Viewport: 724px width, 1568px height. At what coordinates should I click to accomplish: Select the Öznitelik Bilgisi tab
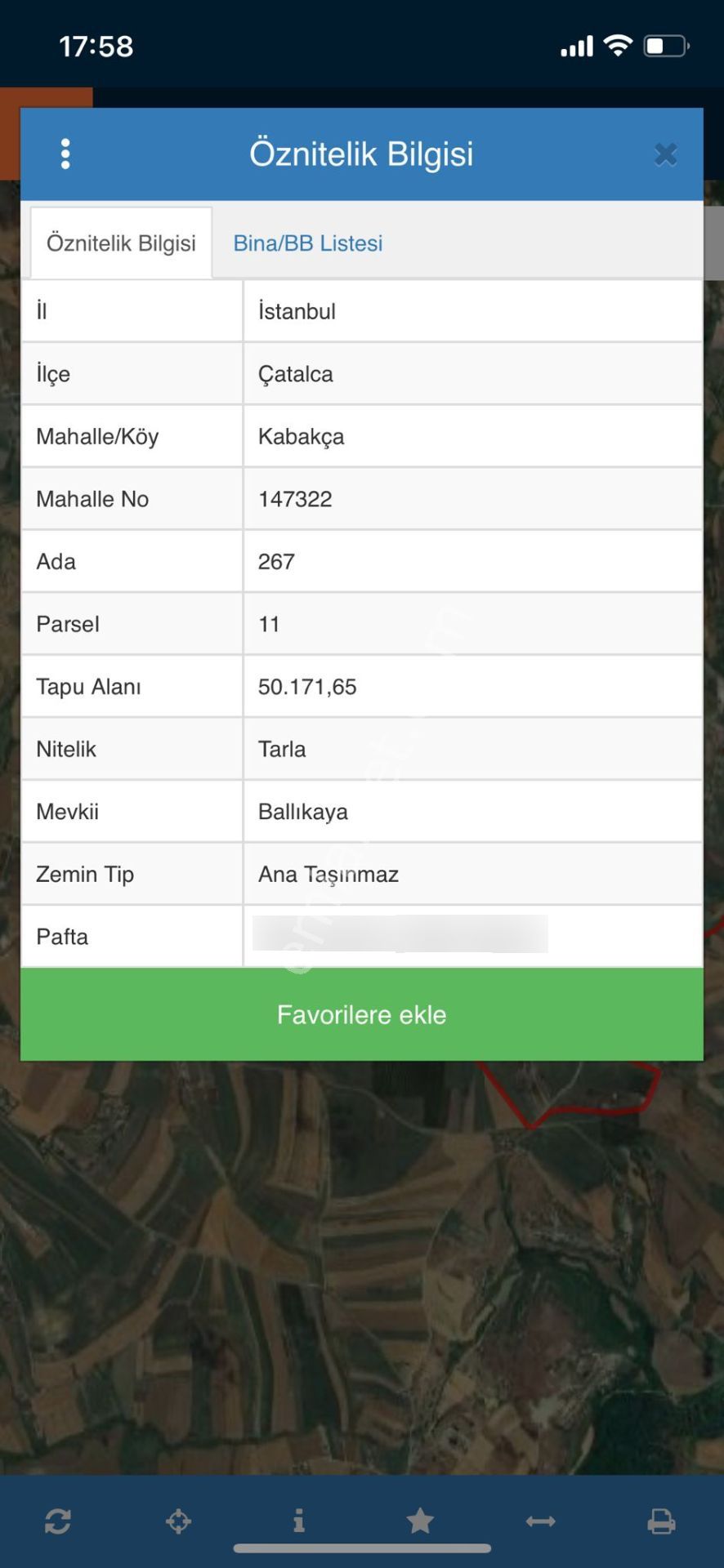[121, 243]
